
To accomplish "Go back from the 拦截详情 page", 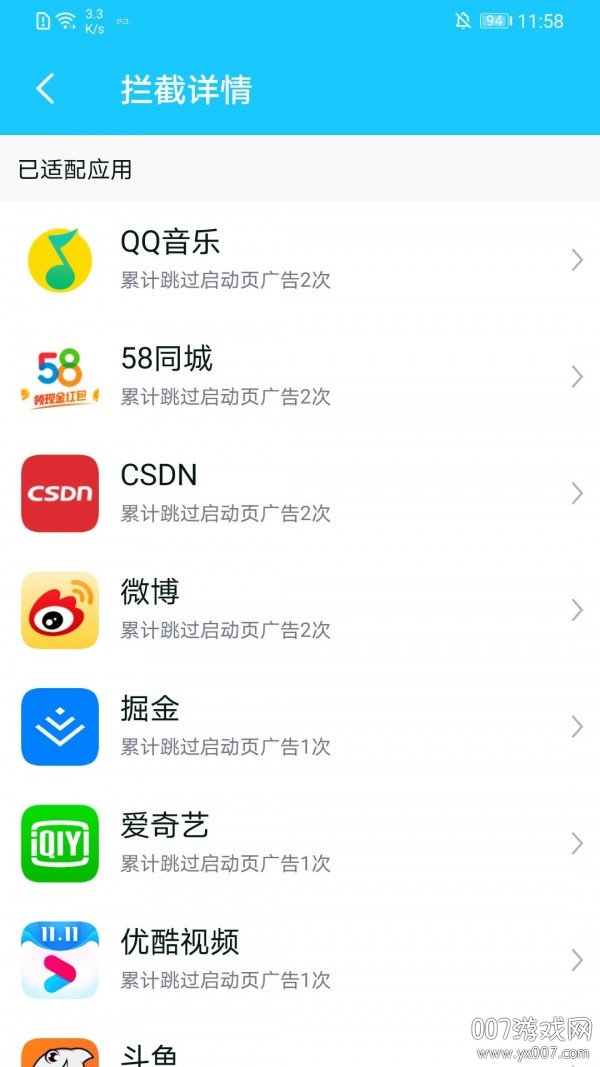I will [45, 89].
